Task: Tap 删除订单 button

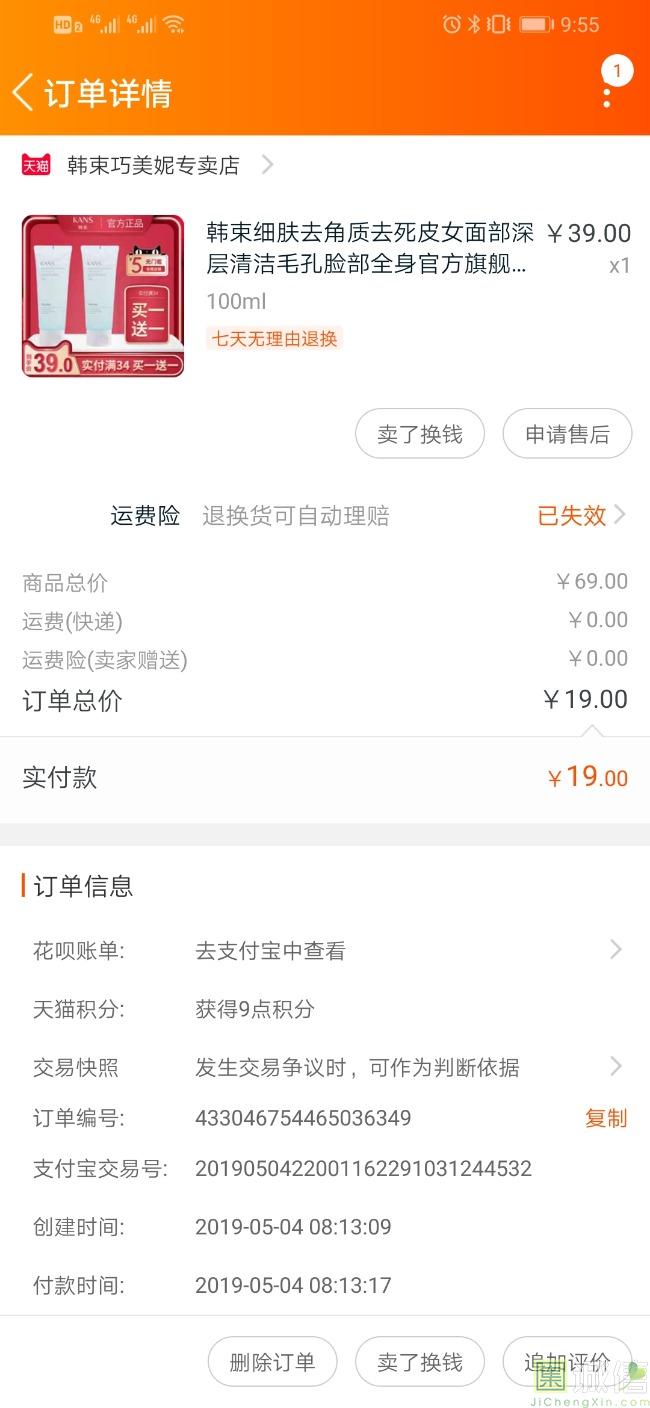Action: click(x=272, y=1362)
